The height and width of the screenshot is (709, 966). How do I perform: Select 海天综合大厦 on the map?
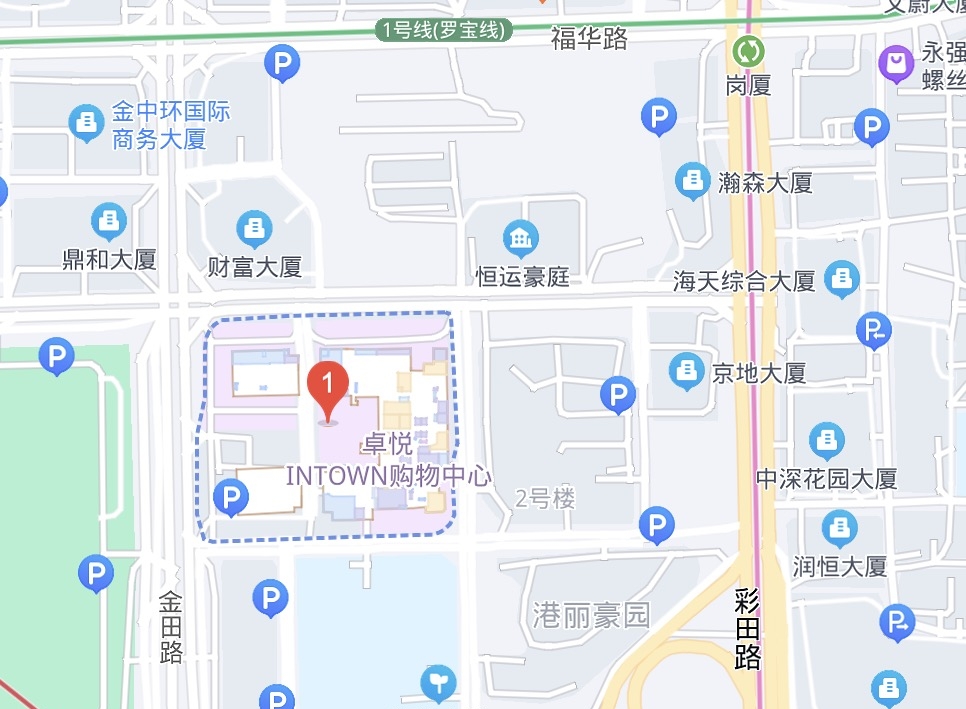coord(842,279)
